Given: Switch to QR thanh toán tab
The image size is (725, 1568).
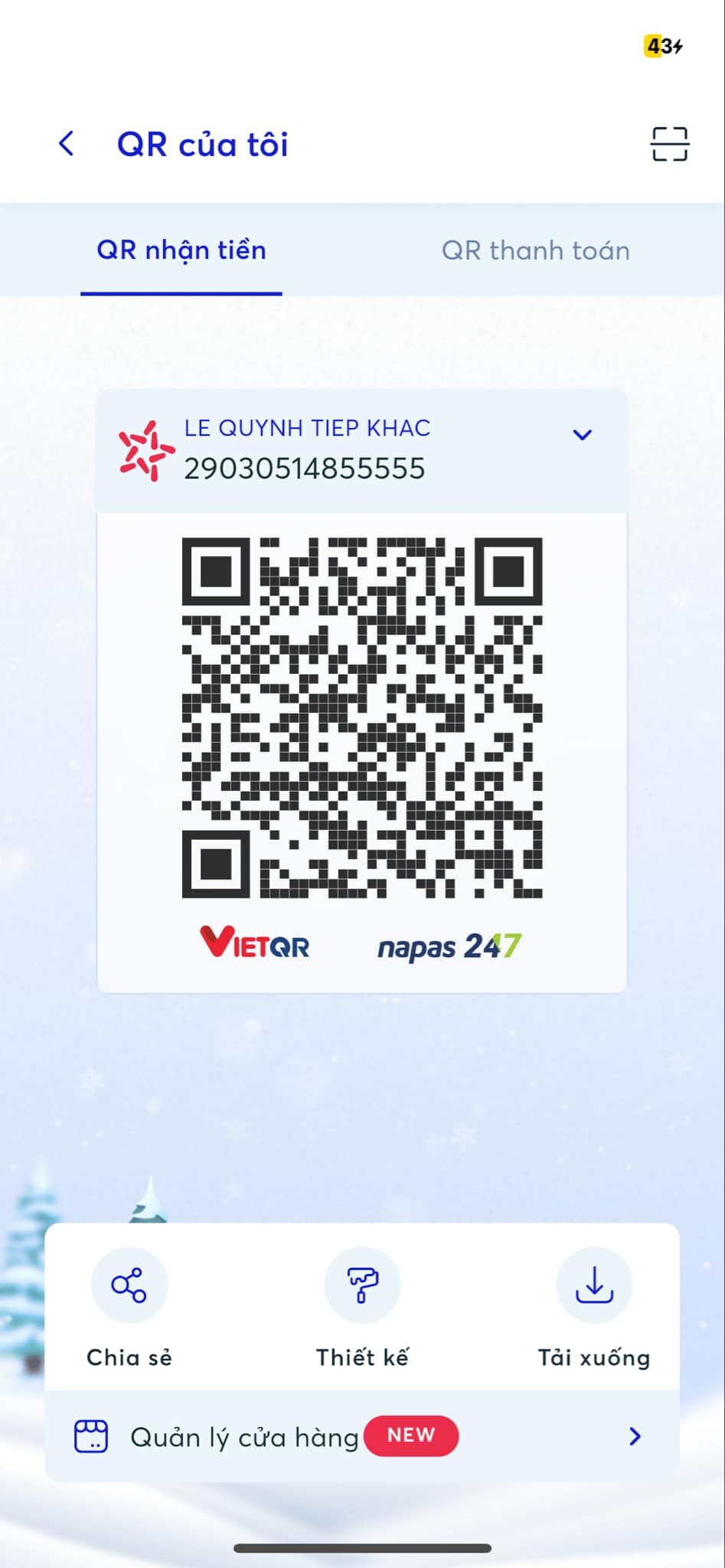Looking at the screenshot, I should [535, 250].
